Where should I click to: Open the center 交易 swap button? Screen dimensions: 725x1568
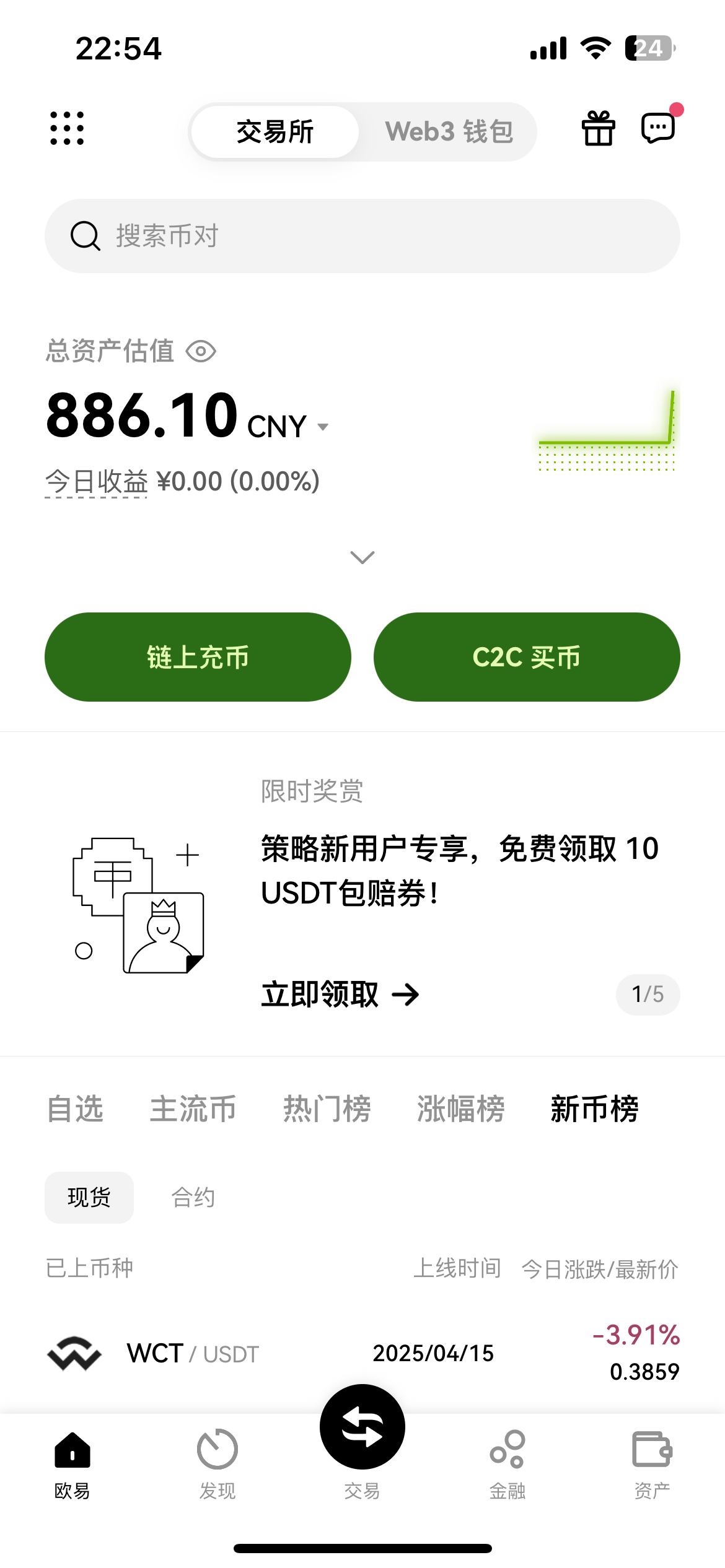click(362, 1428)
